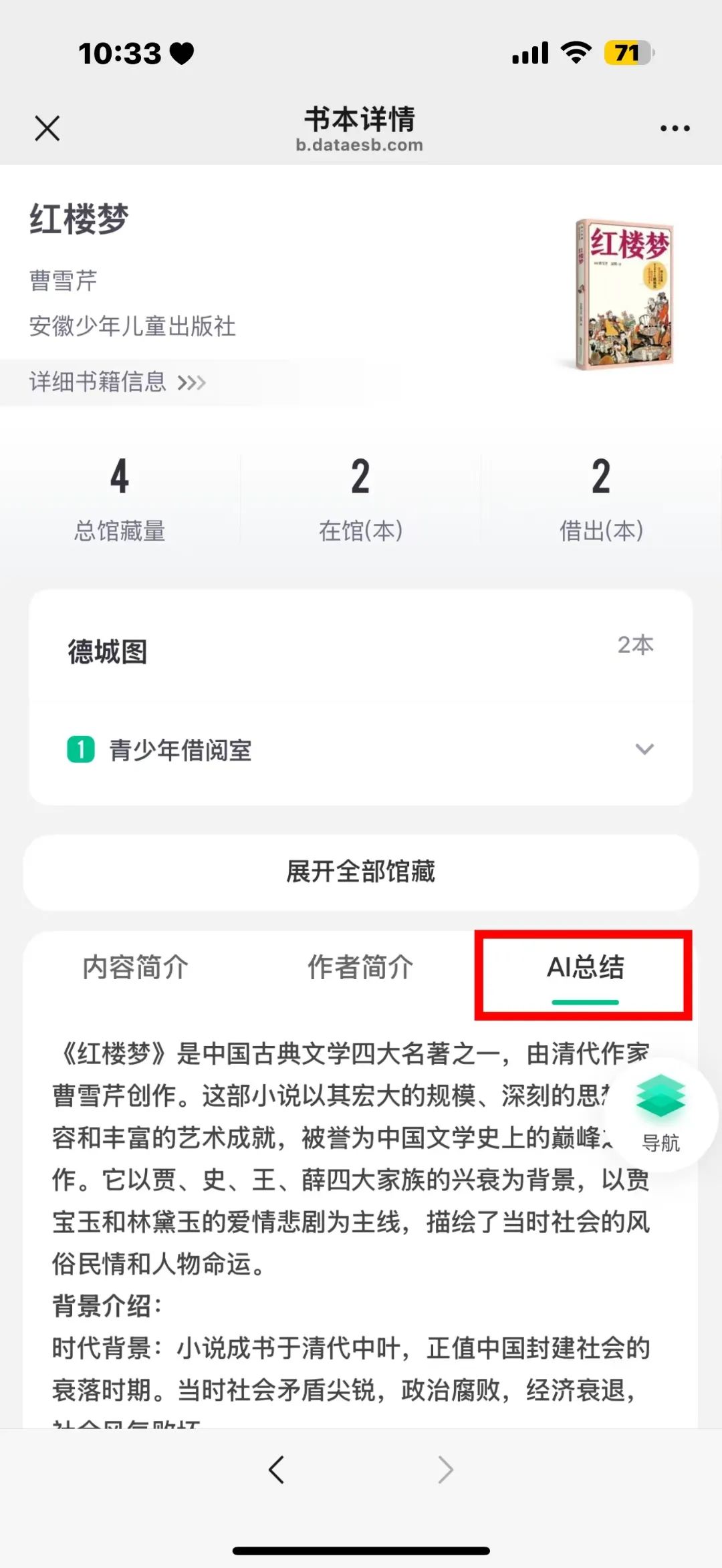Close the 书本详情 page
This screenshot has height=1568, width=722.
pyautogui.click(x=47, y=128)
